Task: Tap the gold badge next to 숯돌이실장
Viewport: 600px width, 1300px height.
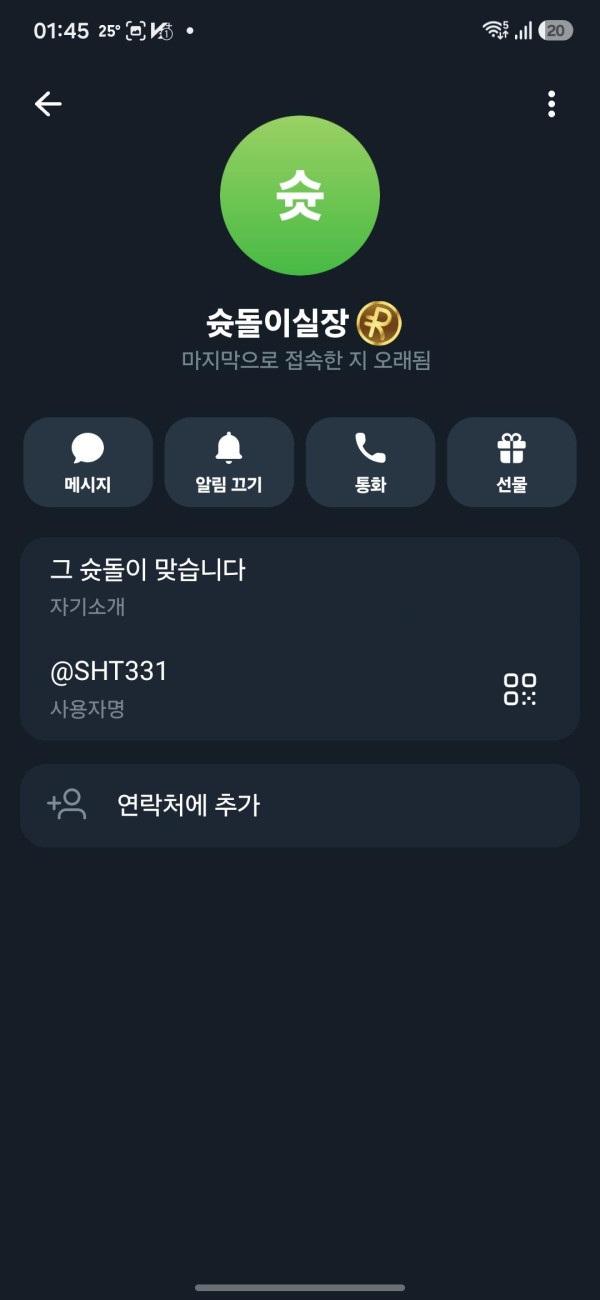Action: 379,323
